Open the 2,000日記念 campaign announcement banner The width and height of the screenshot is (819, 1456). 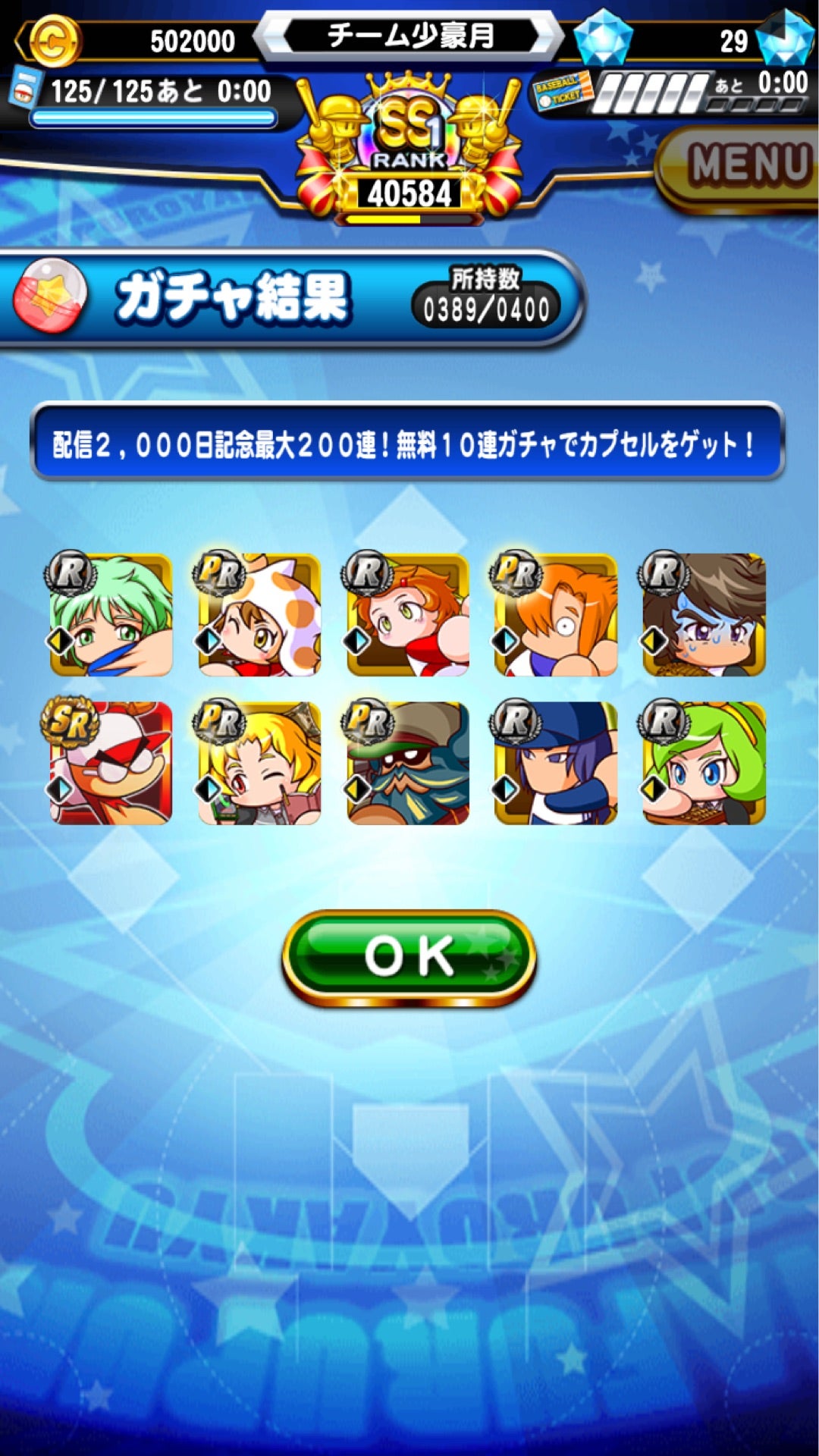[x=409, y=446]
